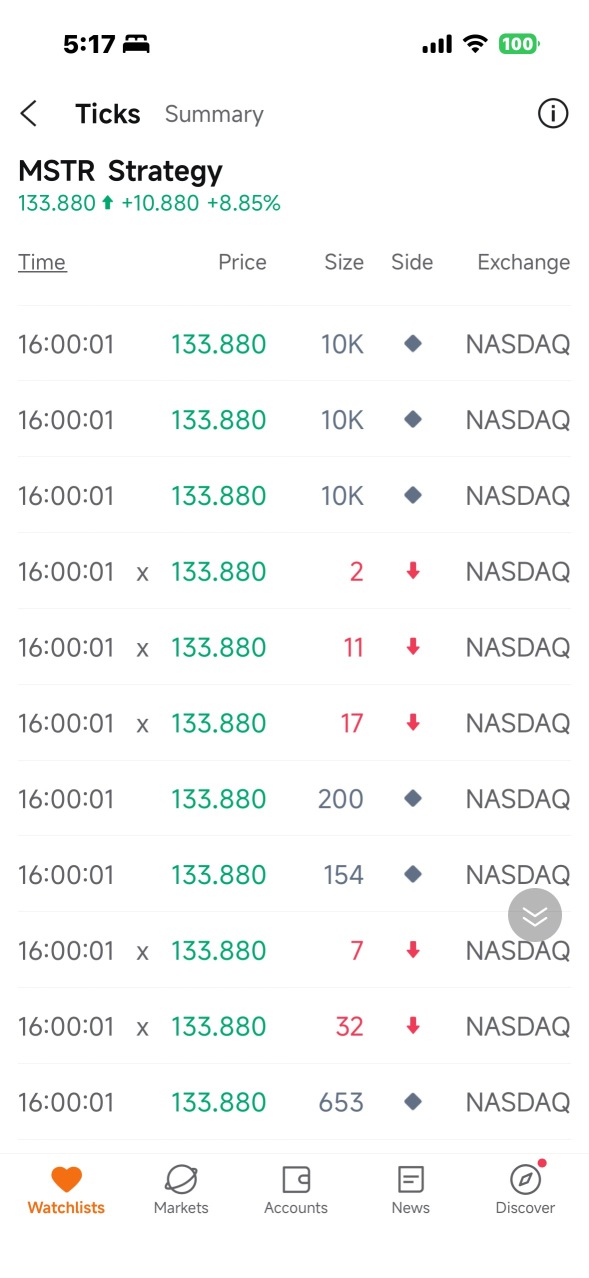The width and height of the screenshot is (589, 1278).
Task: Open the Discover tab
Action: [525, 1190]
